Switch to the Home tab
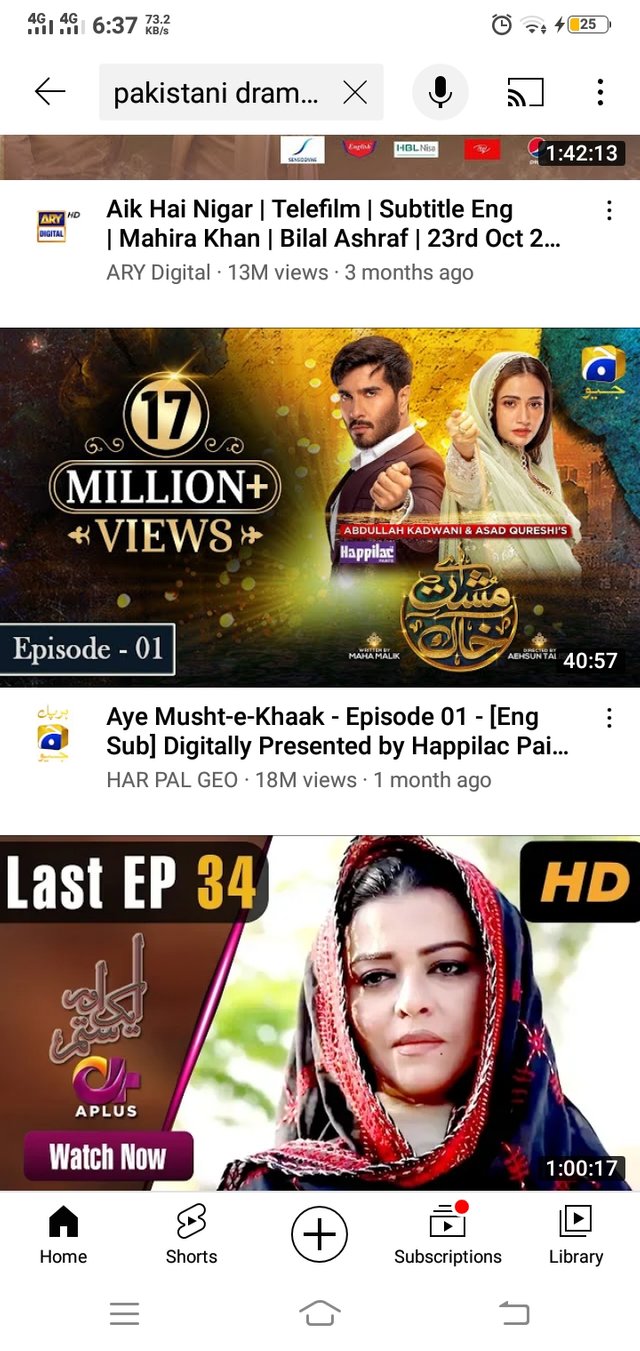Image resolution: width=640 pixels, height=1351 pixels. pyautogui.click(x=63, y=1235)
